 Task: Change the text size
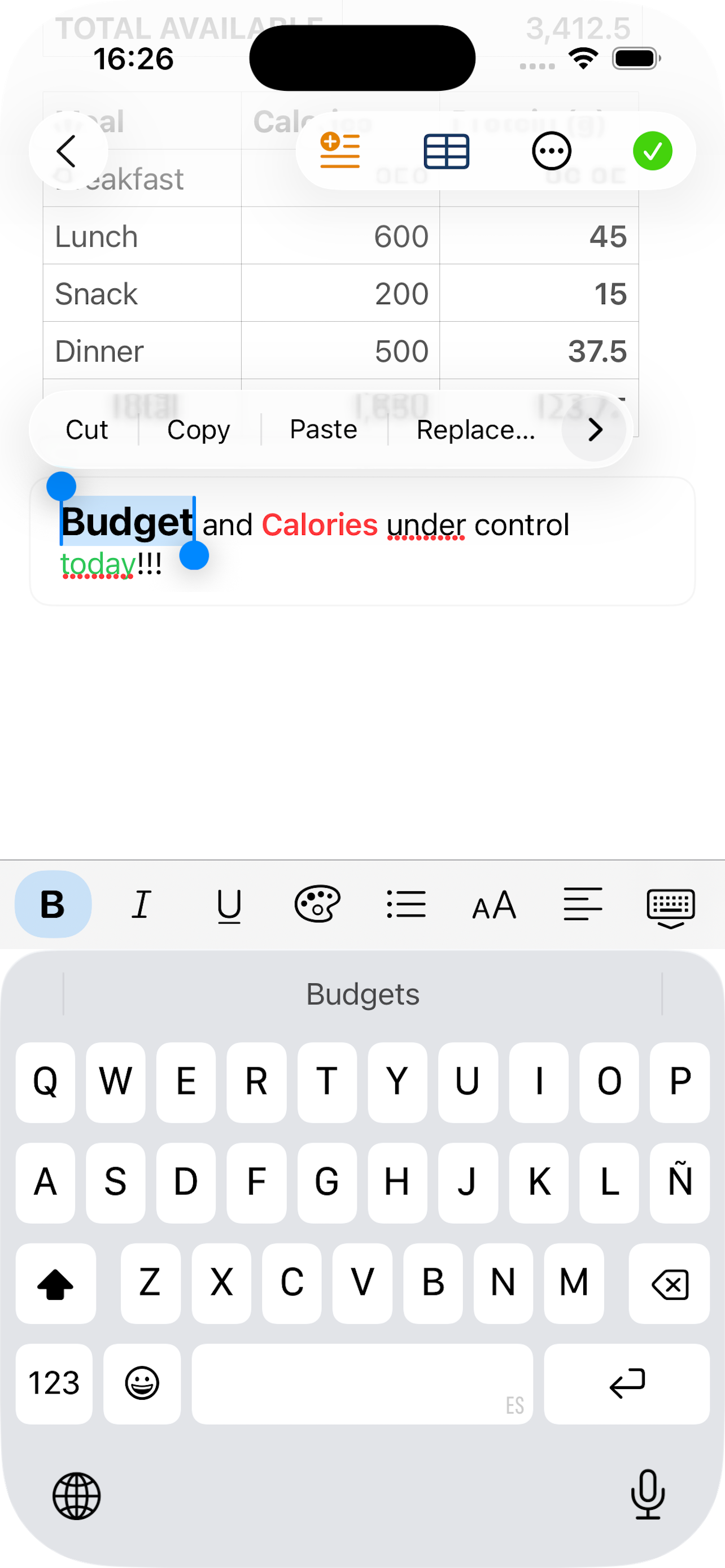click(x=494, y=905)
